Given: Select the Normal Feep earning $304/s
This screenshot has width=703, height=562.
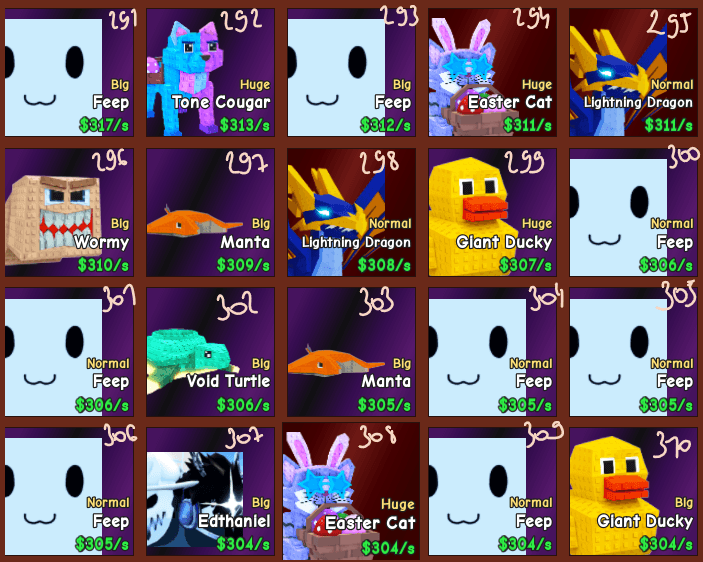Looking at the screenshot, I should pos(492,491).
